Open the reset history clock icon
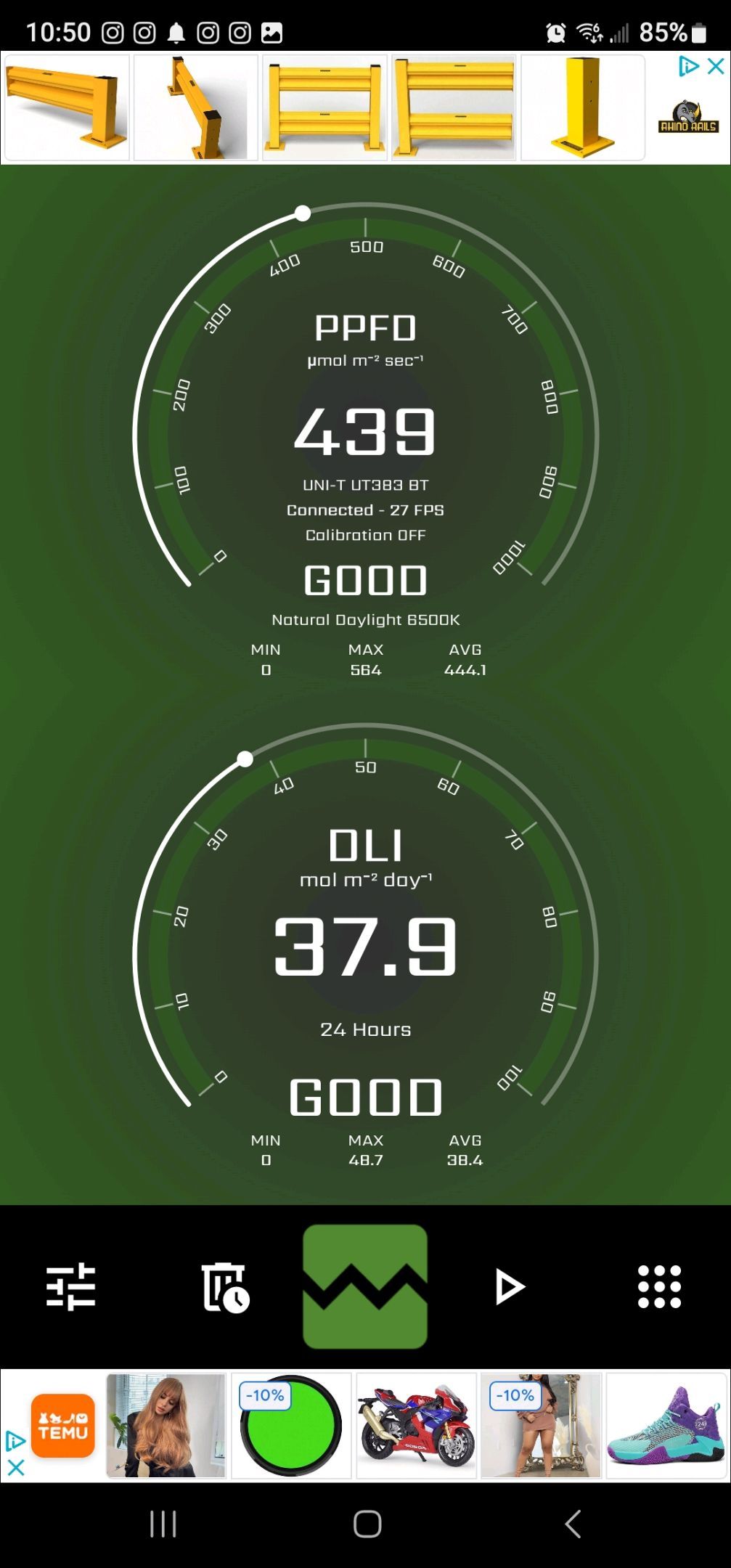Viewport: 731px width, 1568px height. tap(224, 1287)
